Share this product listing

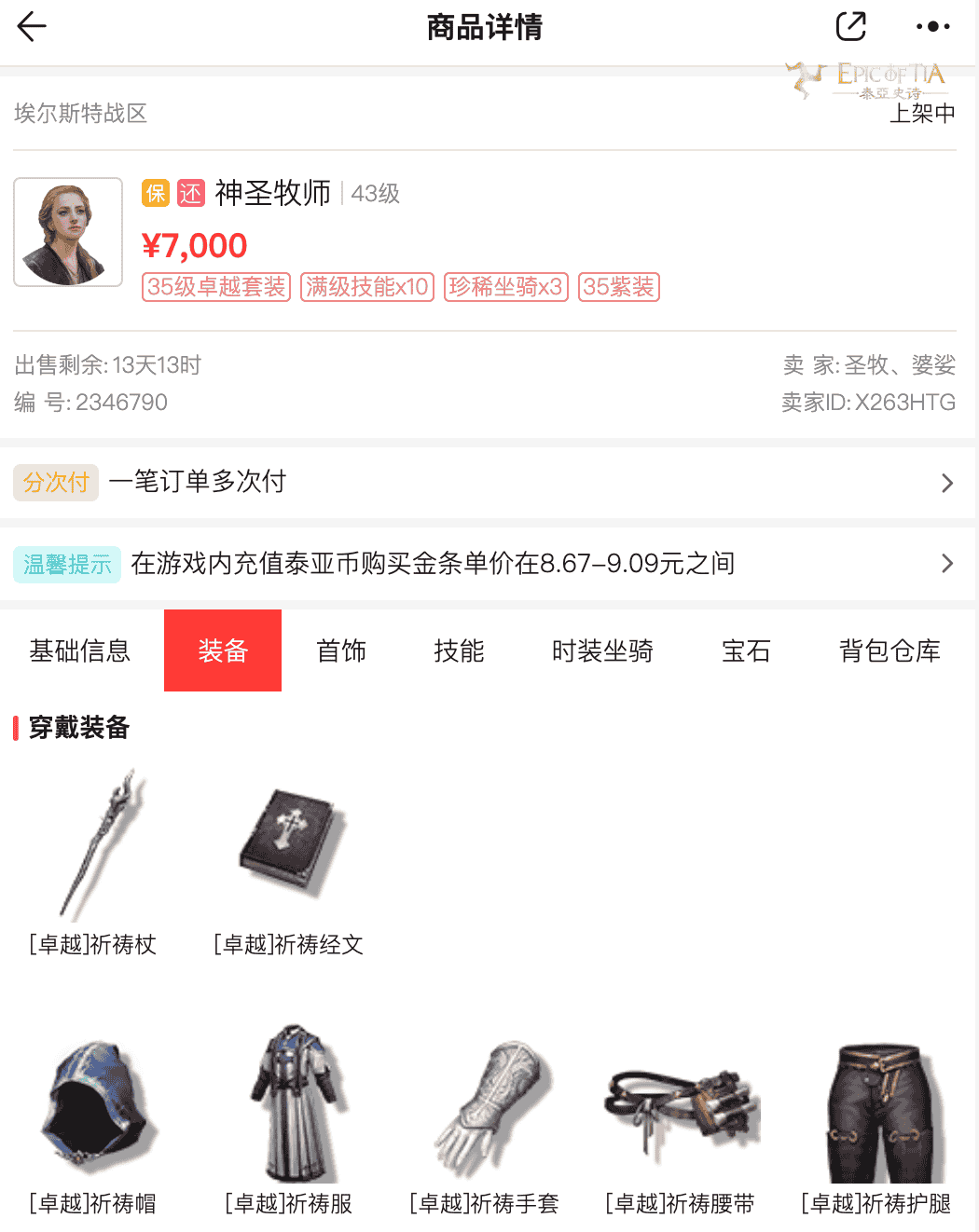(850, 27)
